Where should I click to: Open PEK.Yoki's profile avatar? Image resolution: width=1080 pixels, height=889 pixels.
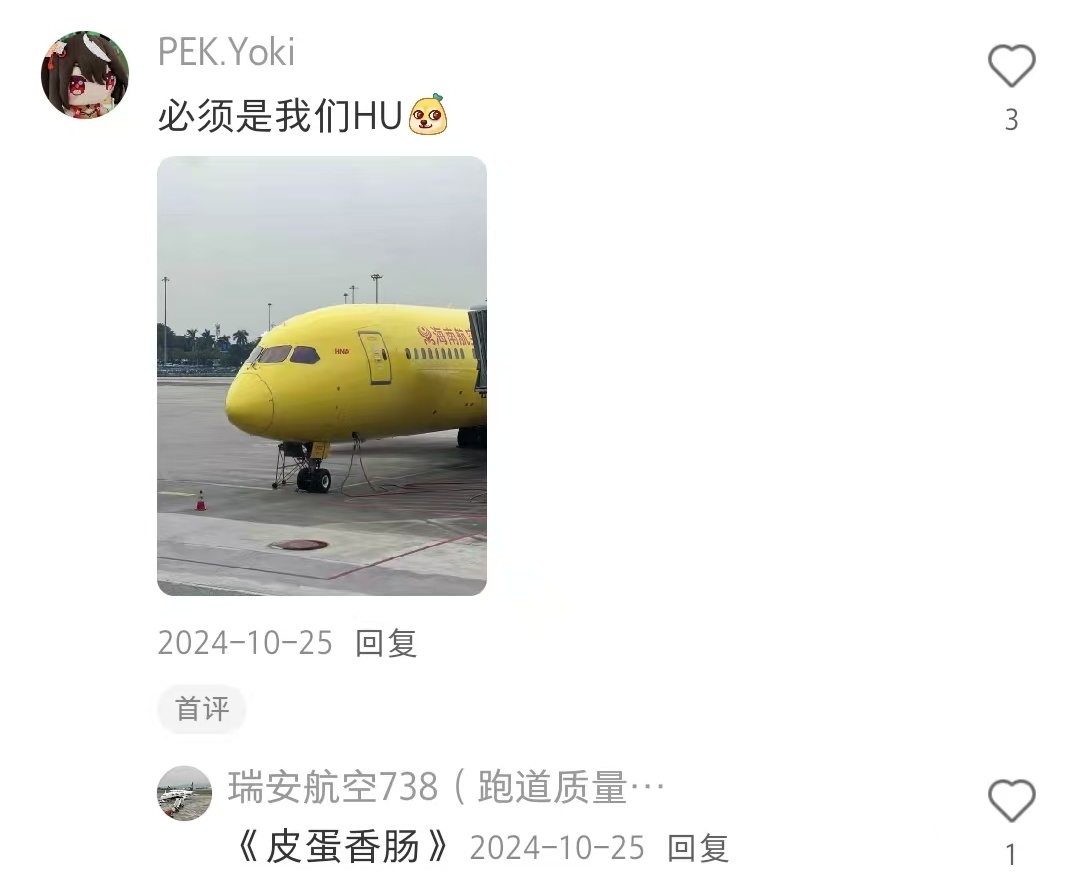(85, 75)
